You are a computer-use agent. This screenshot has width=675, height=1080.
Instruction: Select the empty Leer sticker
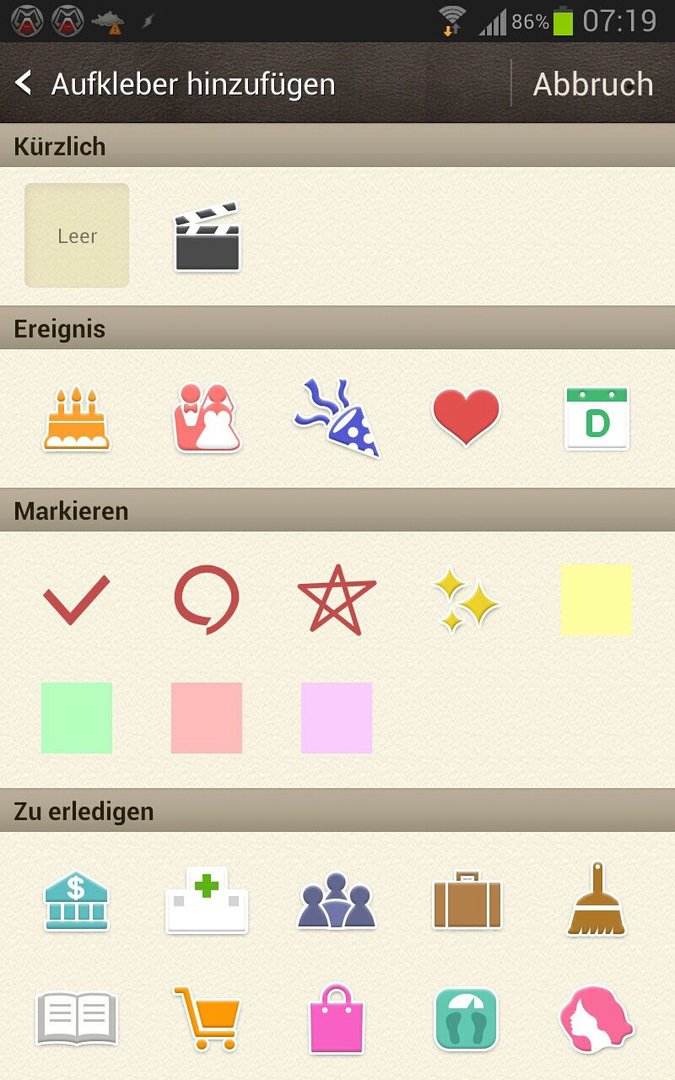click(76, 235)
